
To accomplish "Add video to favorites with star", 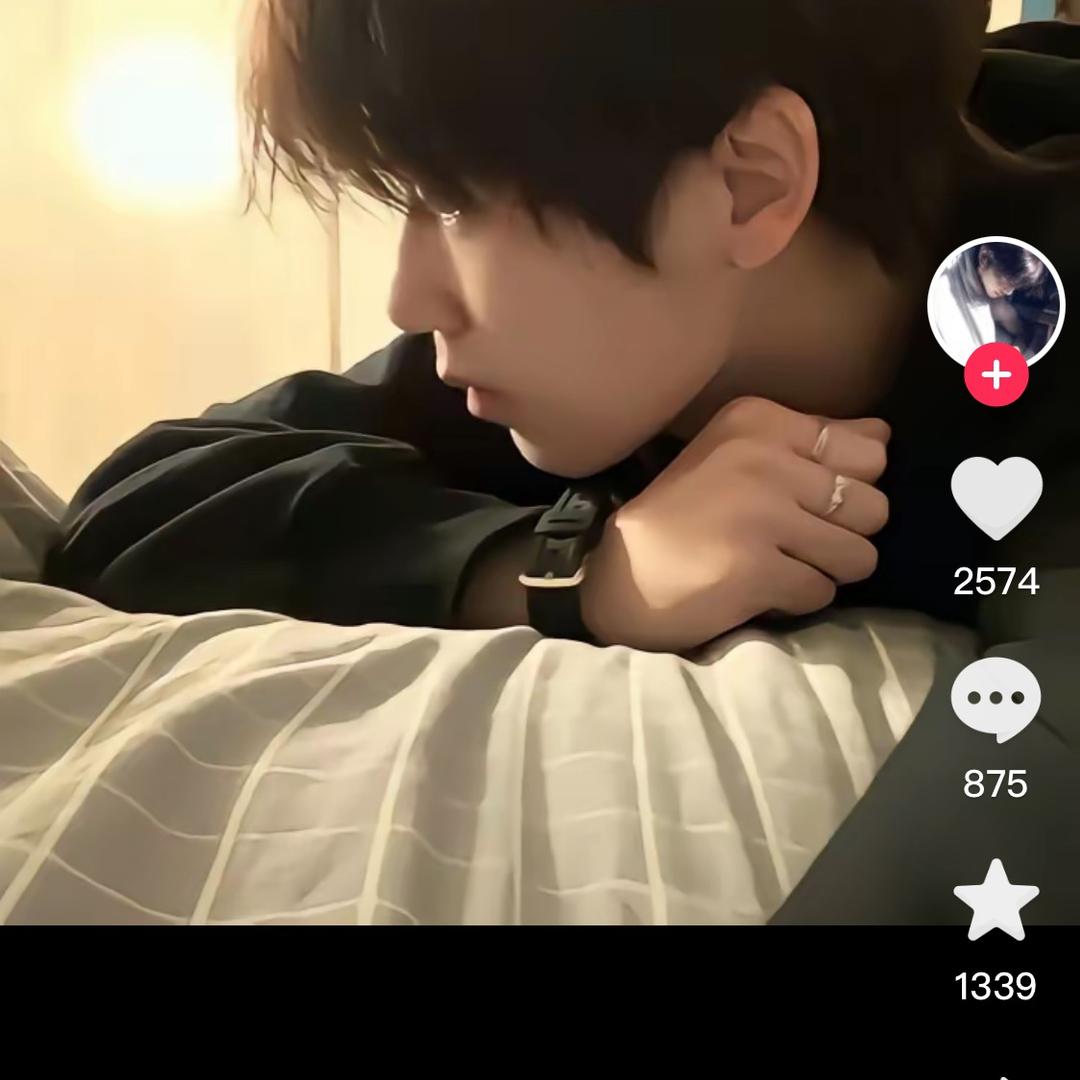I will (996, 900).
